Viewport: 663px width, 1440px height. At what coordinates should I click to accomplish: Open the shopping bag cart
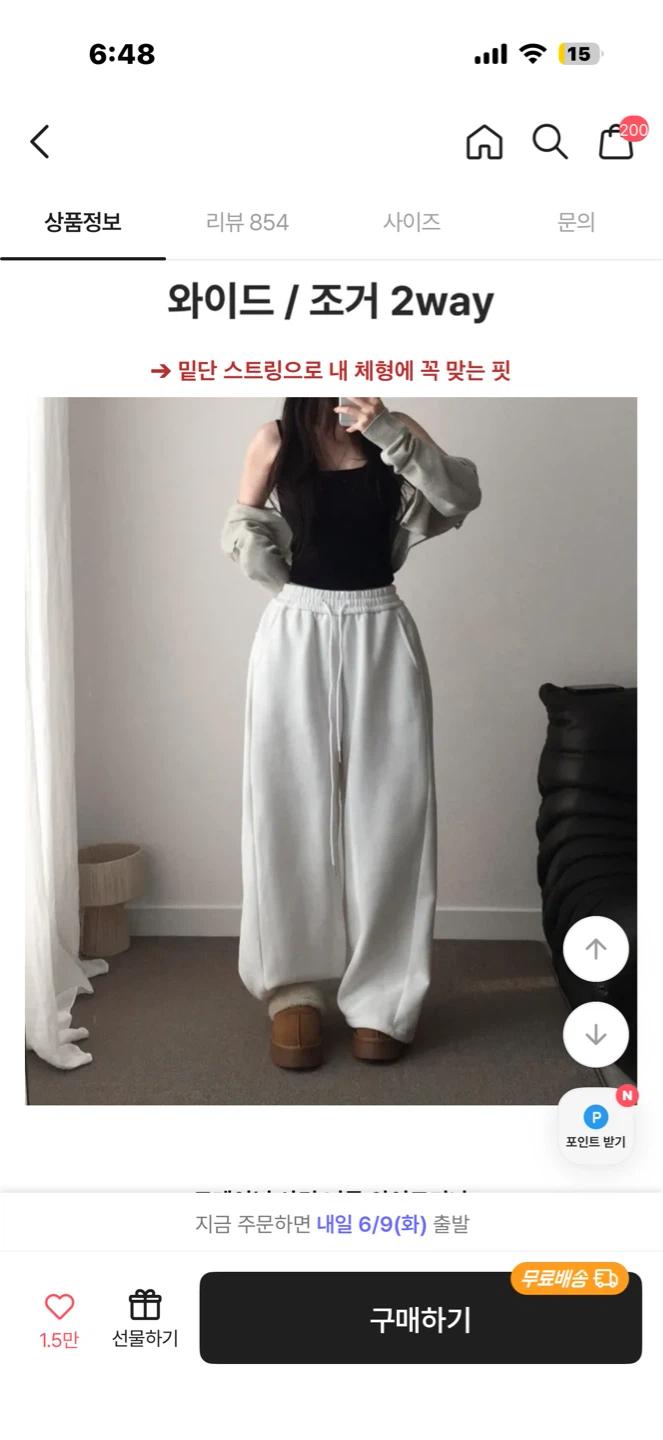point(618,141)
